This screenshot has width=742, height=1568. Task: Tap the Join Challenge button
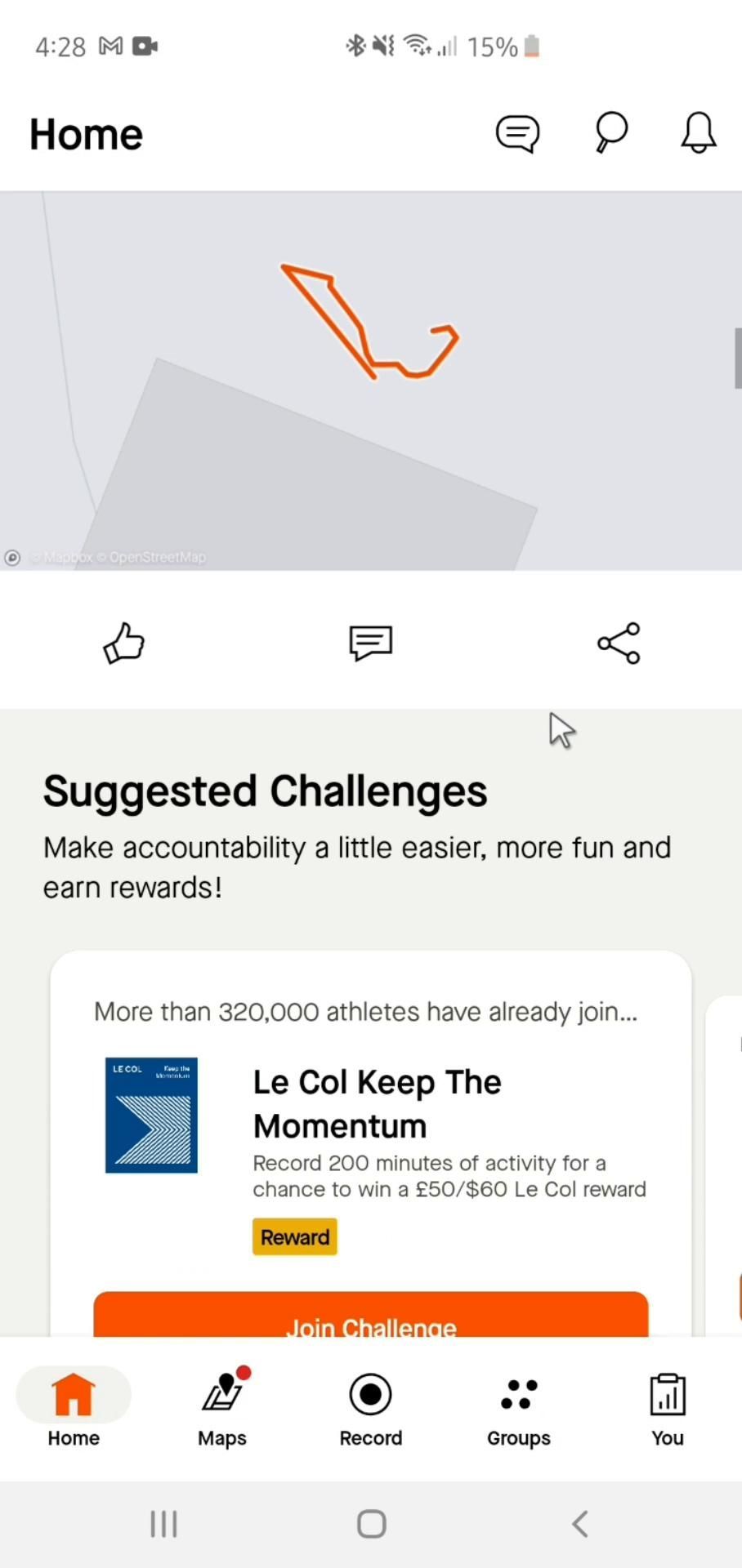(x=371, y=1316)
